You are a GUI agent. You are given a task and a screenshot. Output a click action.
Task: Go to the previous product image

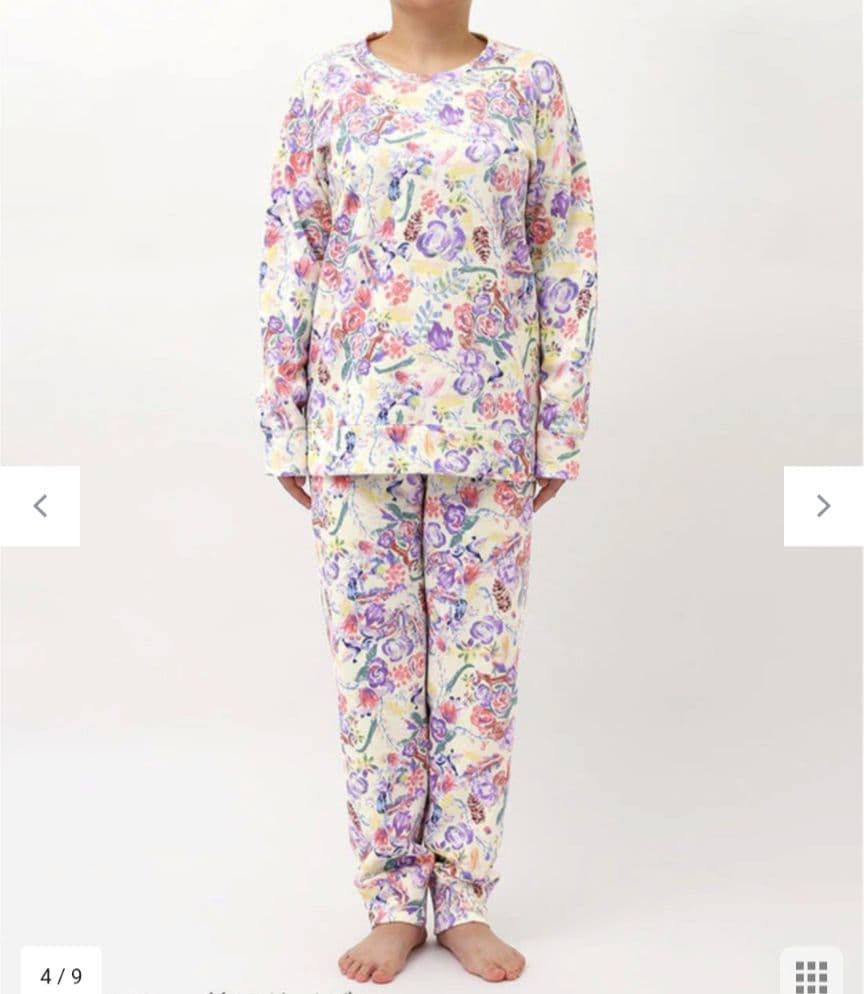pos(40,506)
